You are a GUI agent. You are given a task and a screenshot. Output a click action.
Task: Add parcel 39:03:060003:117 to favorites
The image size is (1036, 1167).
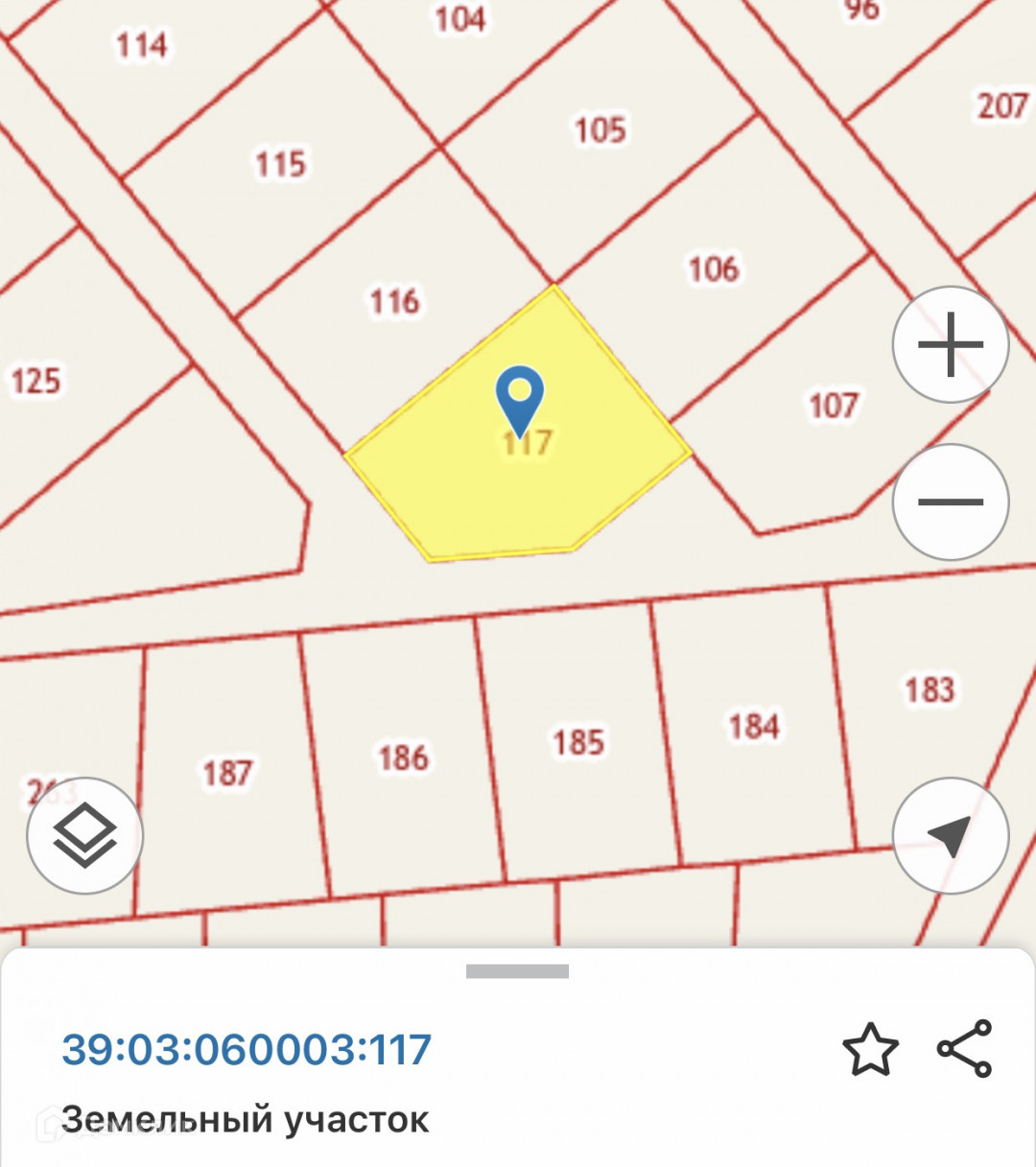point(870,1050)
